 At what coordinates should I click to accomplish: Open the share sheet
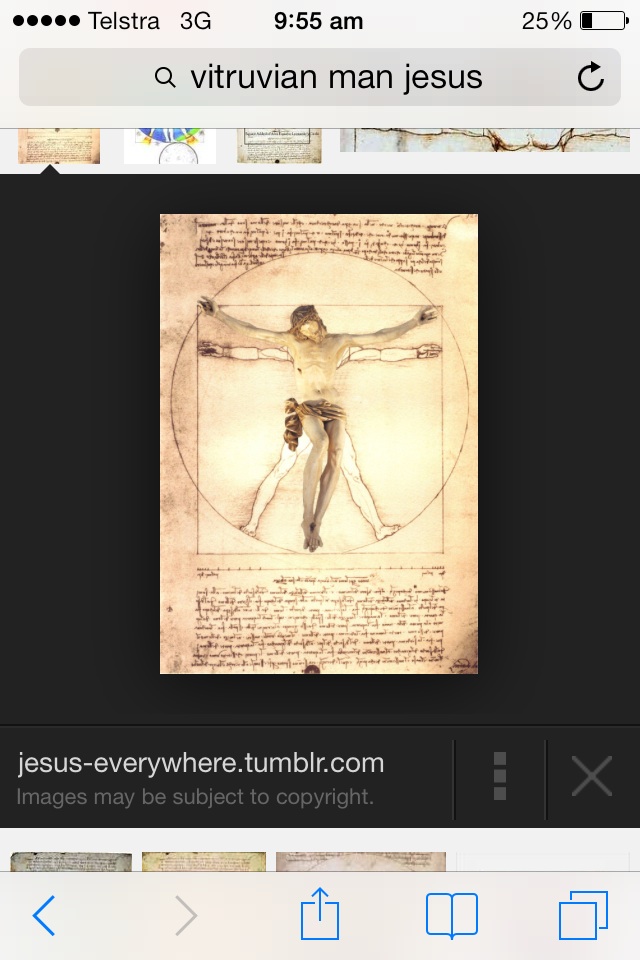pos(320,913)
